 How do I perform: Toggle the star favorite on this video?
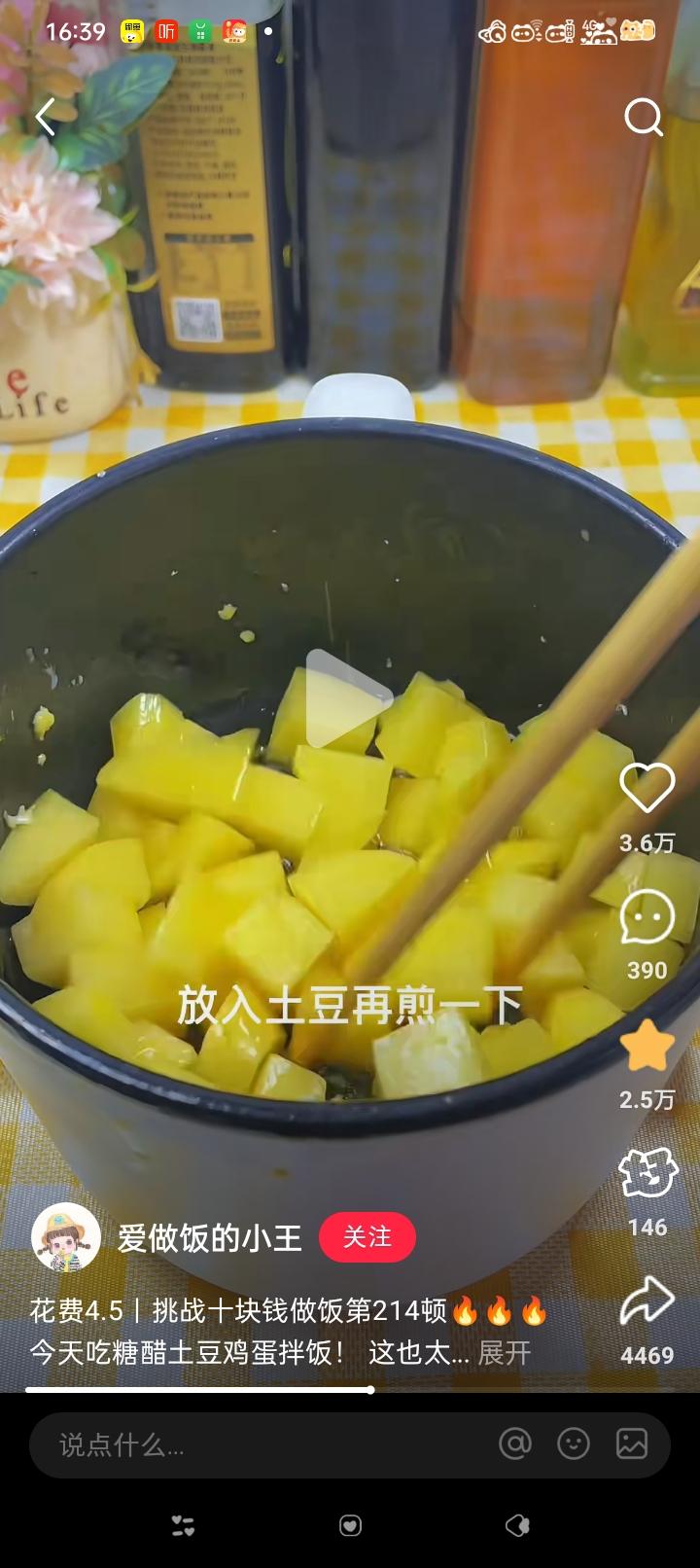tap(647, 1047)
